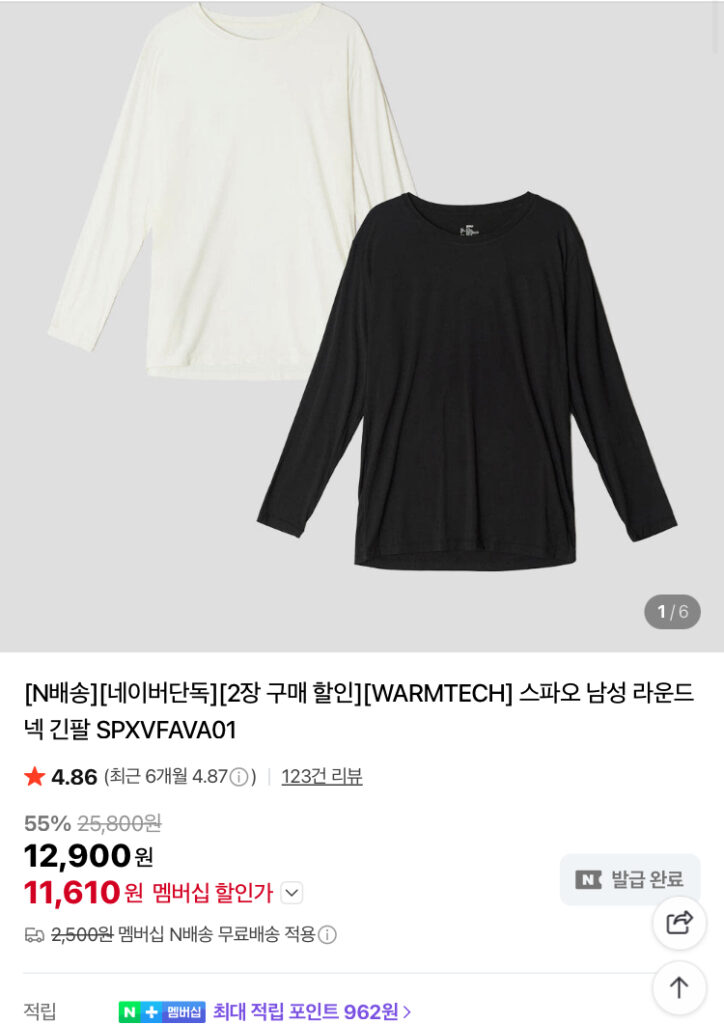Click the green N icon in the 적립 row
The width and height of the screenshot is (724, 1024).
click(x=131, y=1012)
